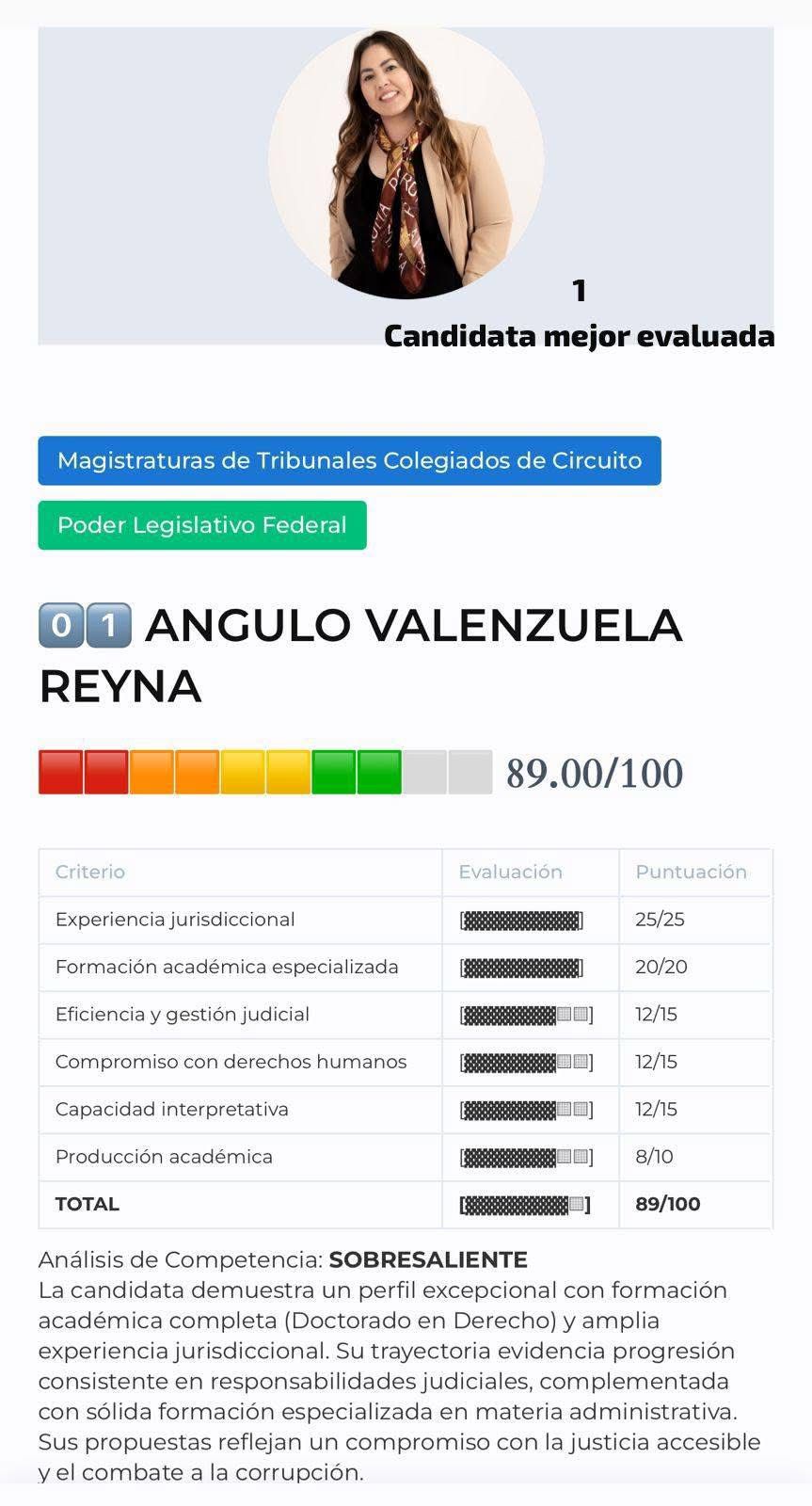Select the Magistraturas de Tribunales Colegiados de Circuito tag
The image size is (812, 1506).
click(349, 460)
